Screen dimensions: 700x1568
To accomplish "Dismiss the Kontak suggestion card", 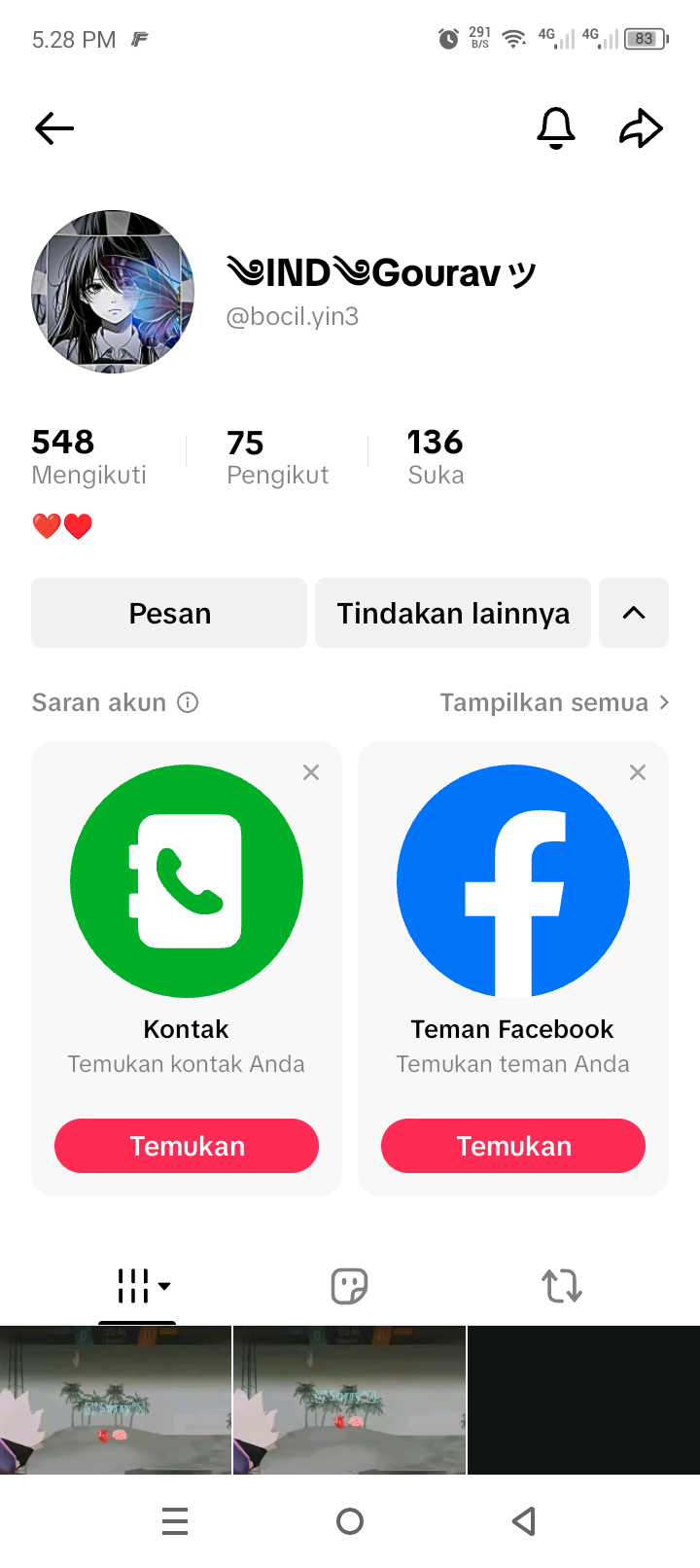I will [x=311, y=772].
